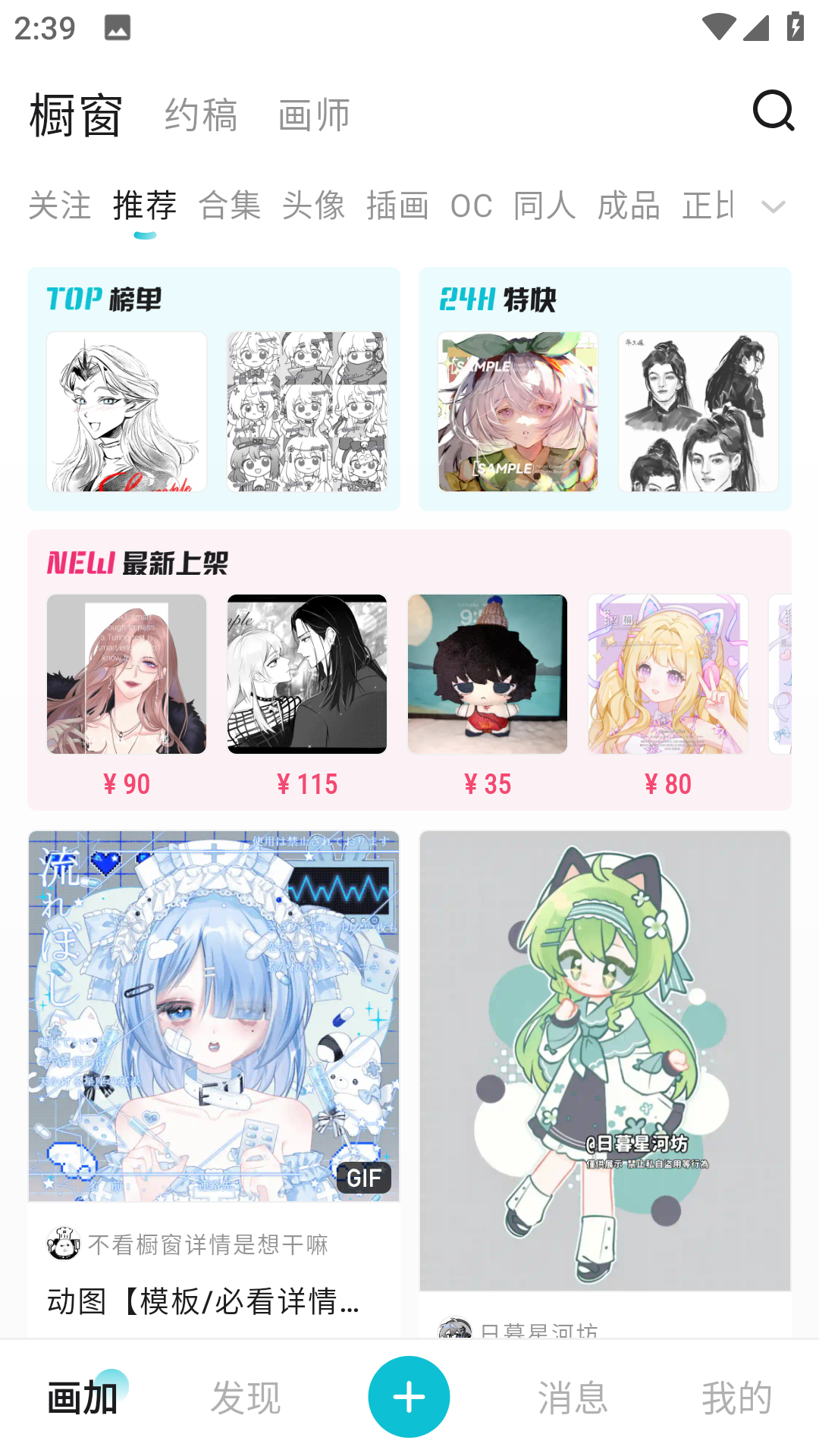
Task: Select the 头像 category tab
Action: point(314,206)
